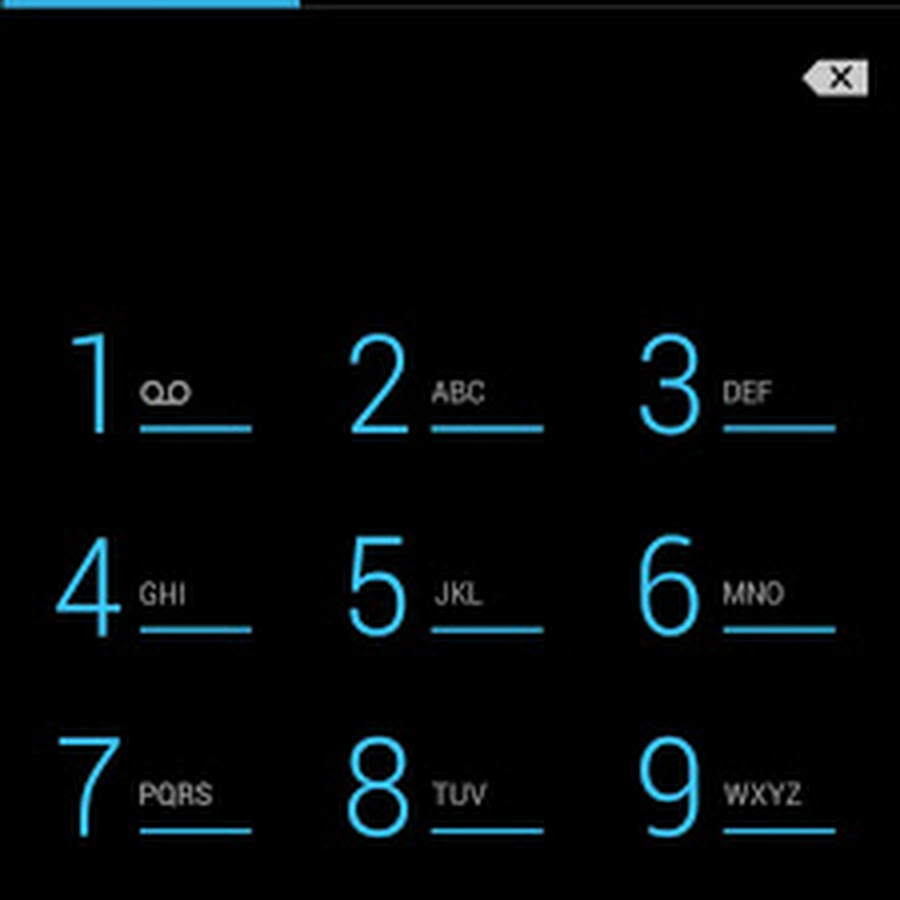Enter digit 6 MNO
Viewport: 900px width, 900px height.
pos(736,590)
